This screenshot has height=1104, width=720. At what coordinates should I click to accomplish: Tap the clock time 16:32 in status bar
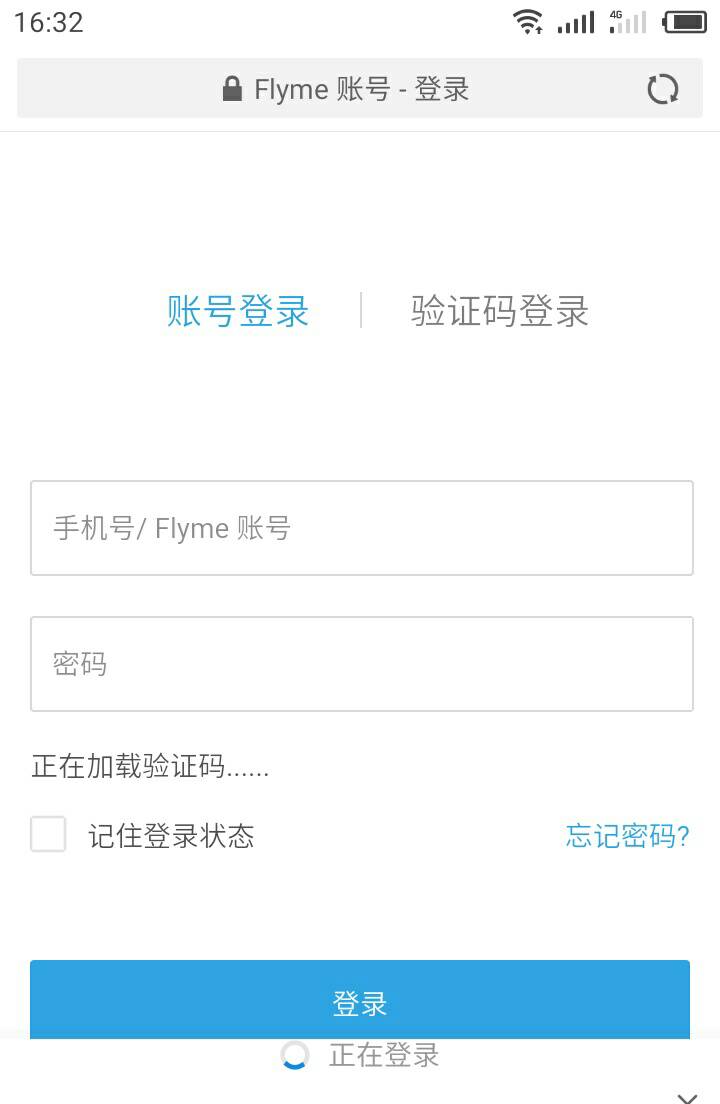pyautogui.click(x=44, y=22)
